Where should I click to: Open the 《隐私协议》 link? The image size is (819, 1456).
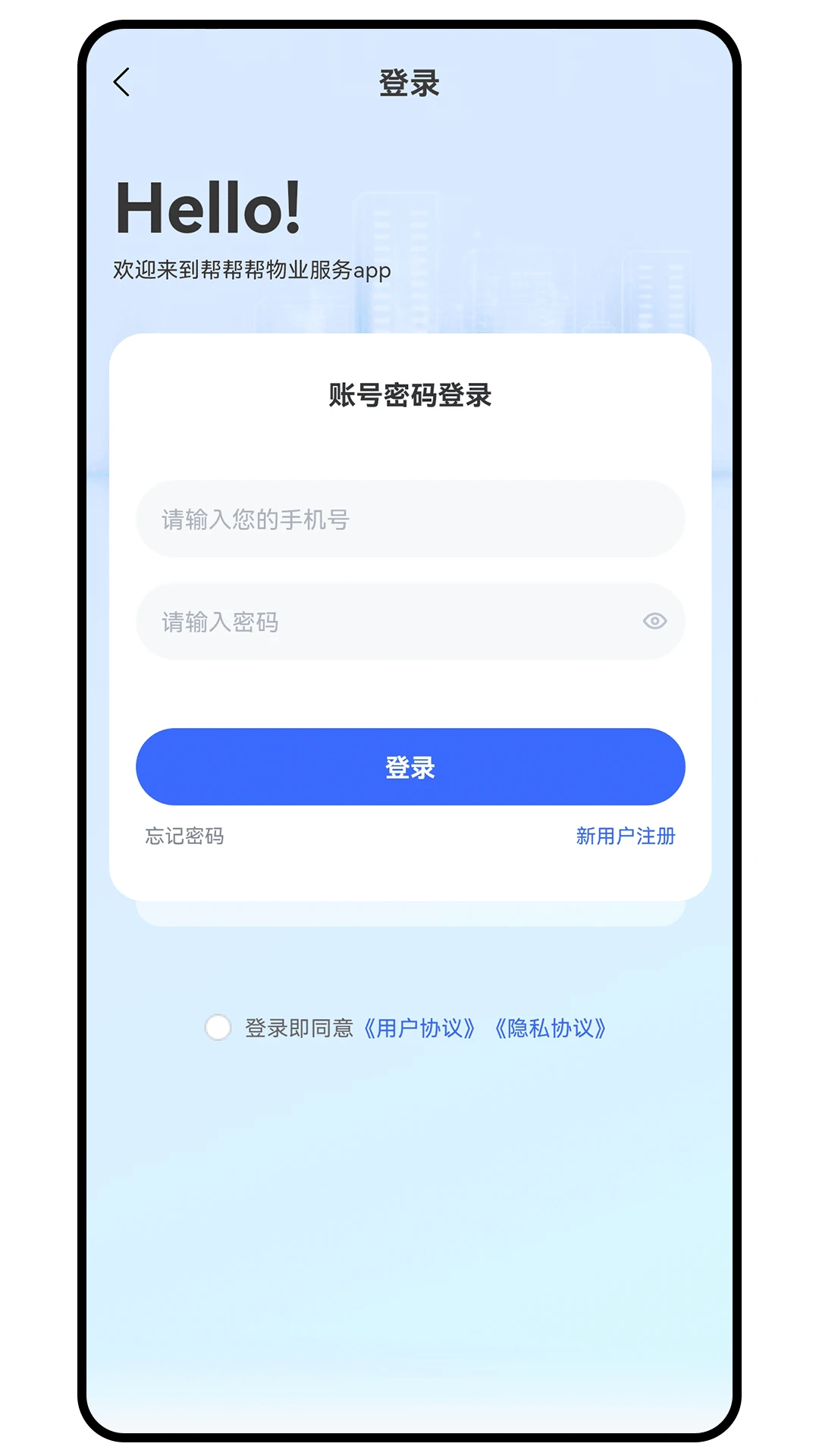pyautogui.click(x=551, y=1028)
